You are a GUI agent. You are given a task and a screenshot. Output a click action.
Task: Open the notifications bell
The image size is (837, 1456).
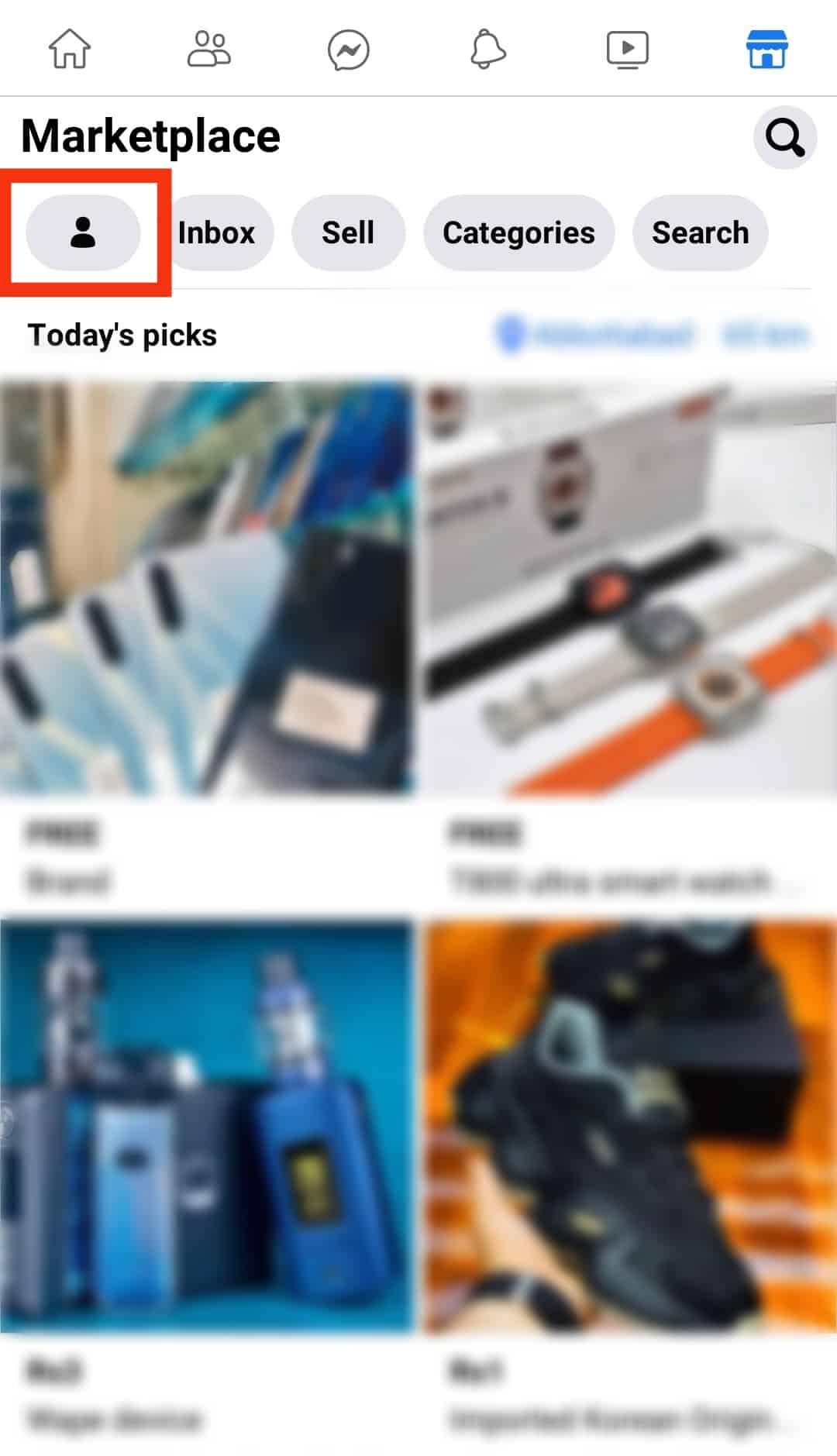[487, 50]
